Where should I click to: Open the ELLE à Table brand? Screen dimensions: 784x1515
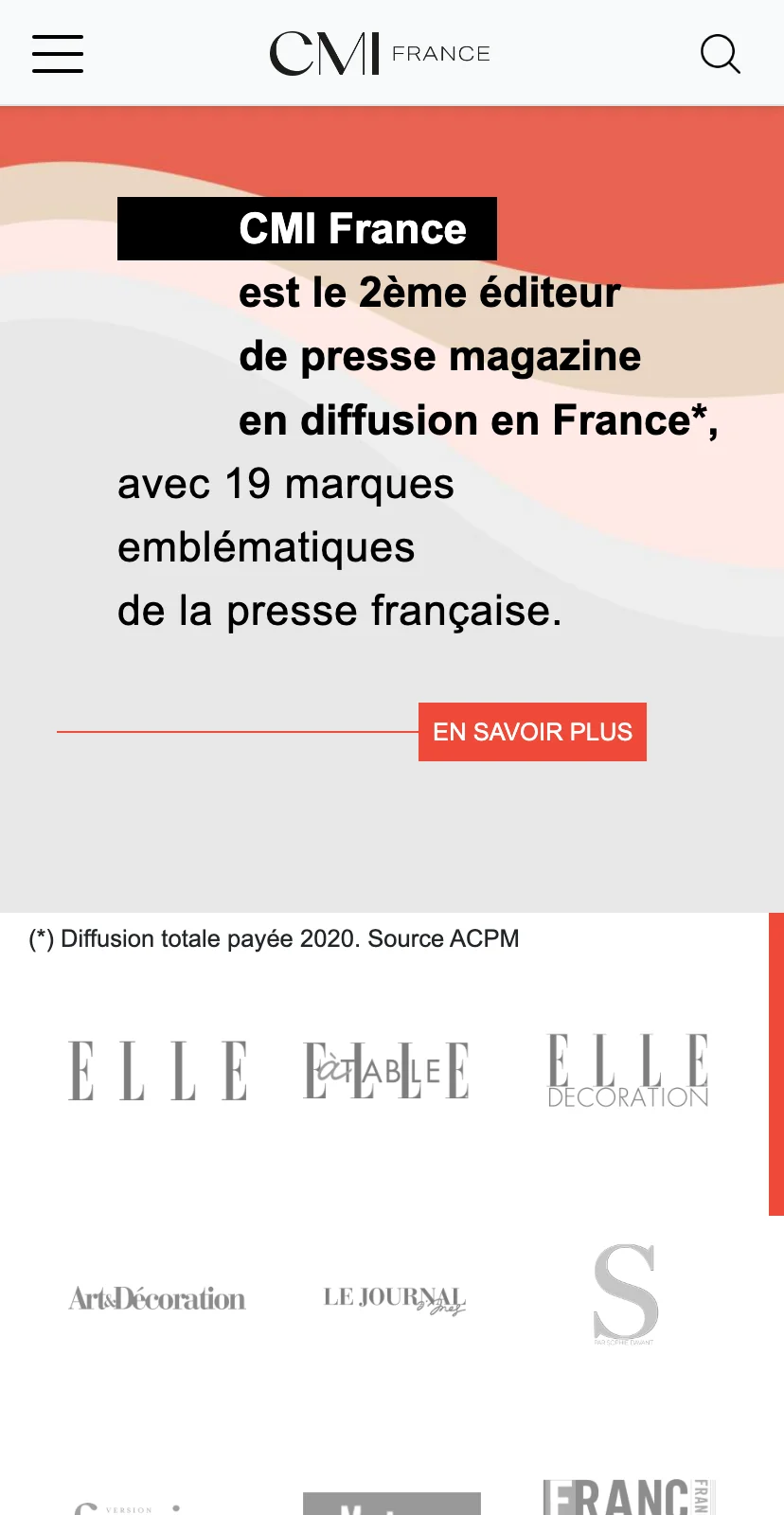(x=386, y=1071)
